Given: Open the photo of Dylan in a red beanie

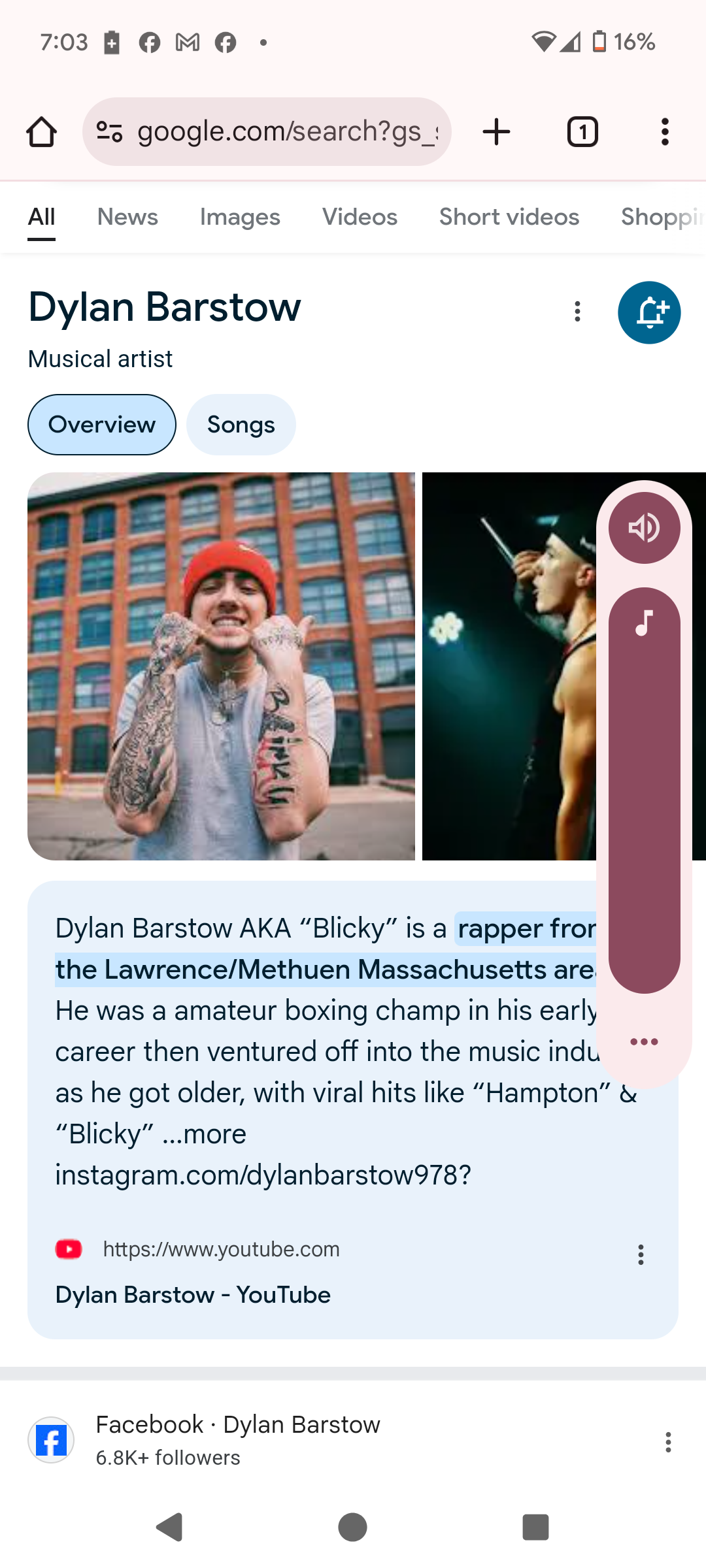Looking at the screenshot, I should pyautogui.click(x=221, y=666).
